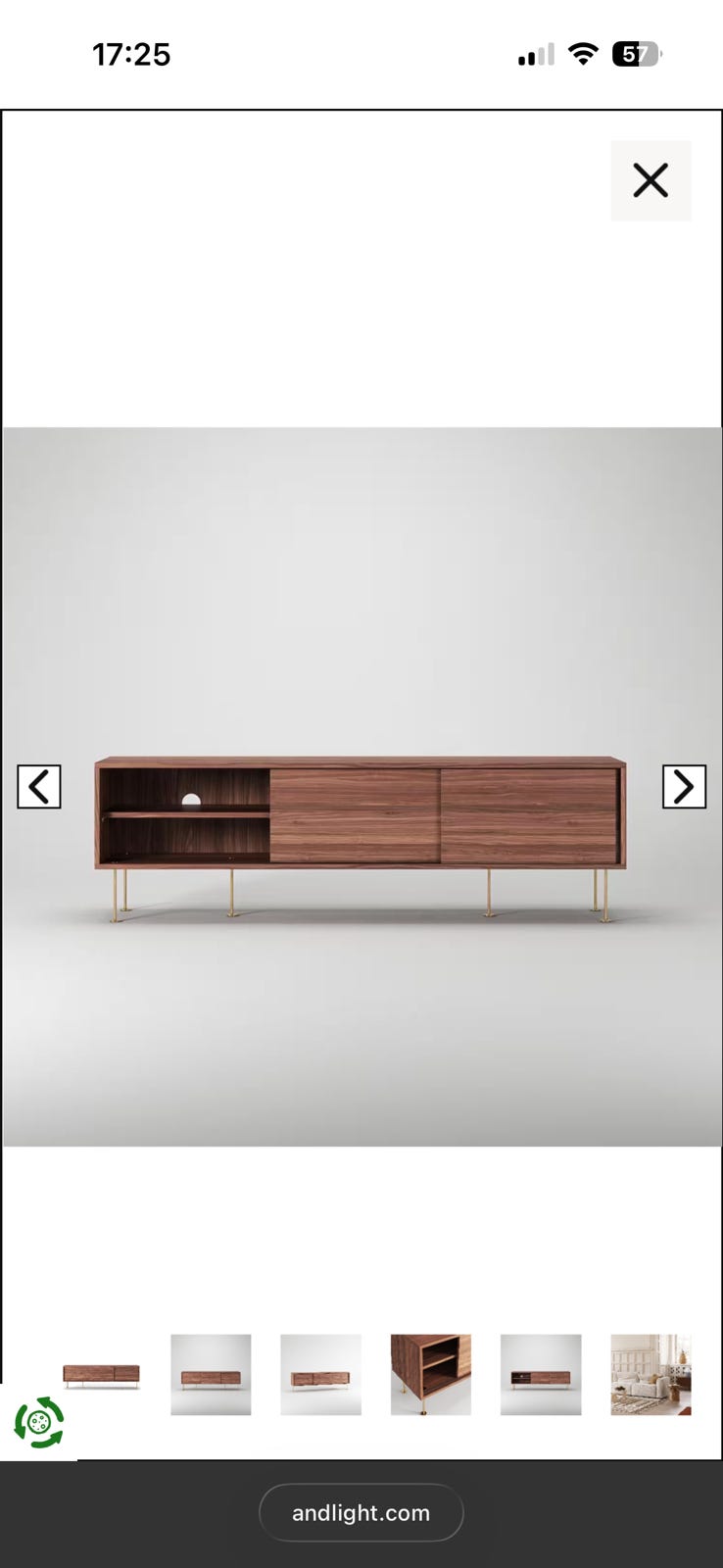
Task: Show the next product image
Action: pos(684,787)
